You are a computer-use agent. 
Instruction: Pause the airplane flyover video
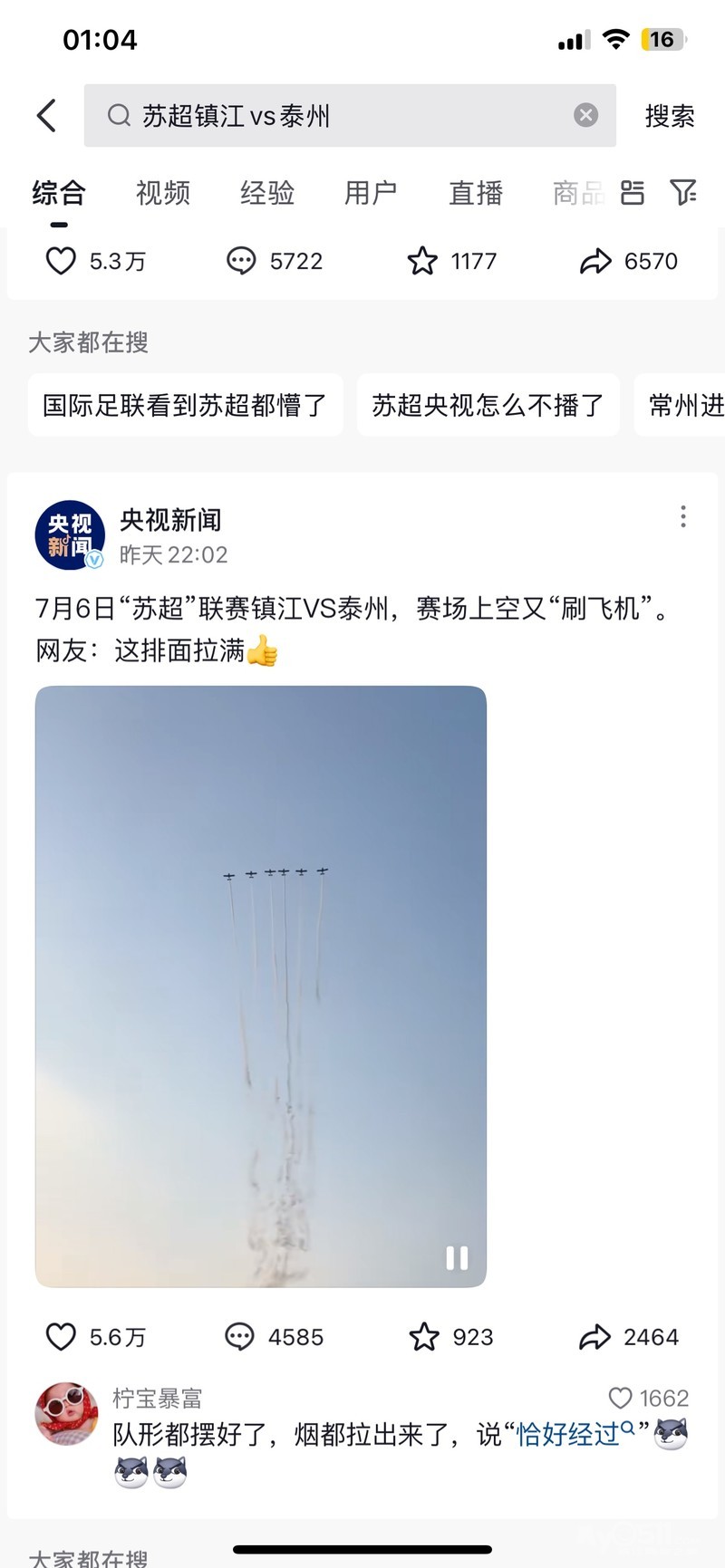click(x=457, y=1257)
